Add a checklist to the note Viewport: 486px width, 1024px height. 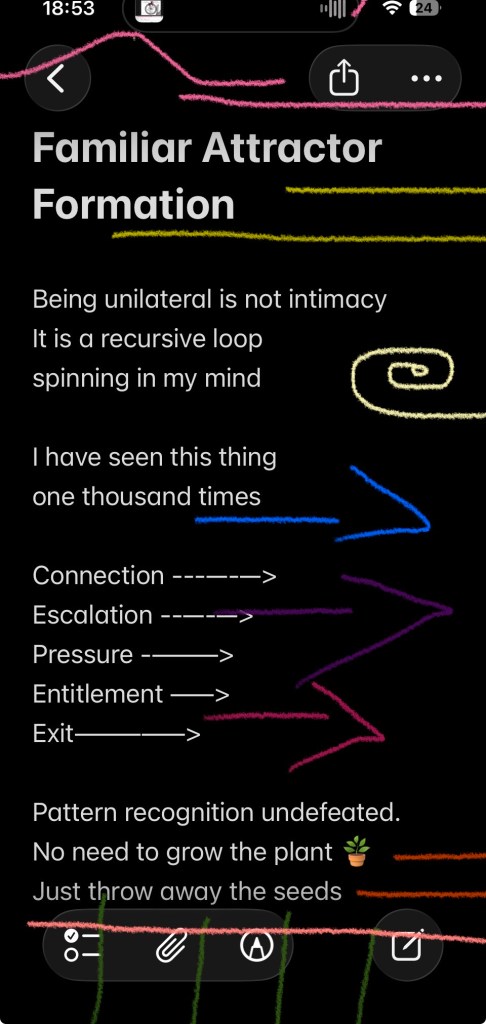pos(82,946)
